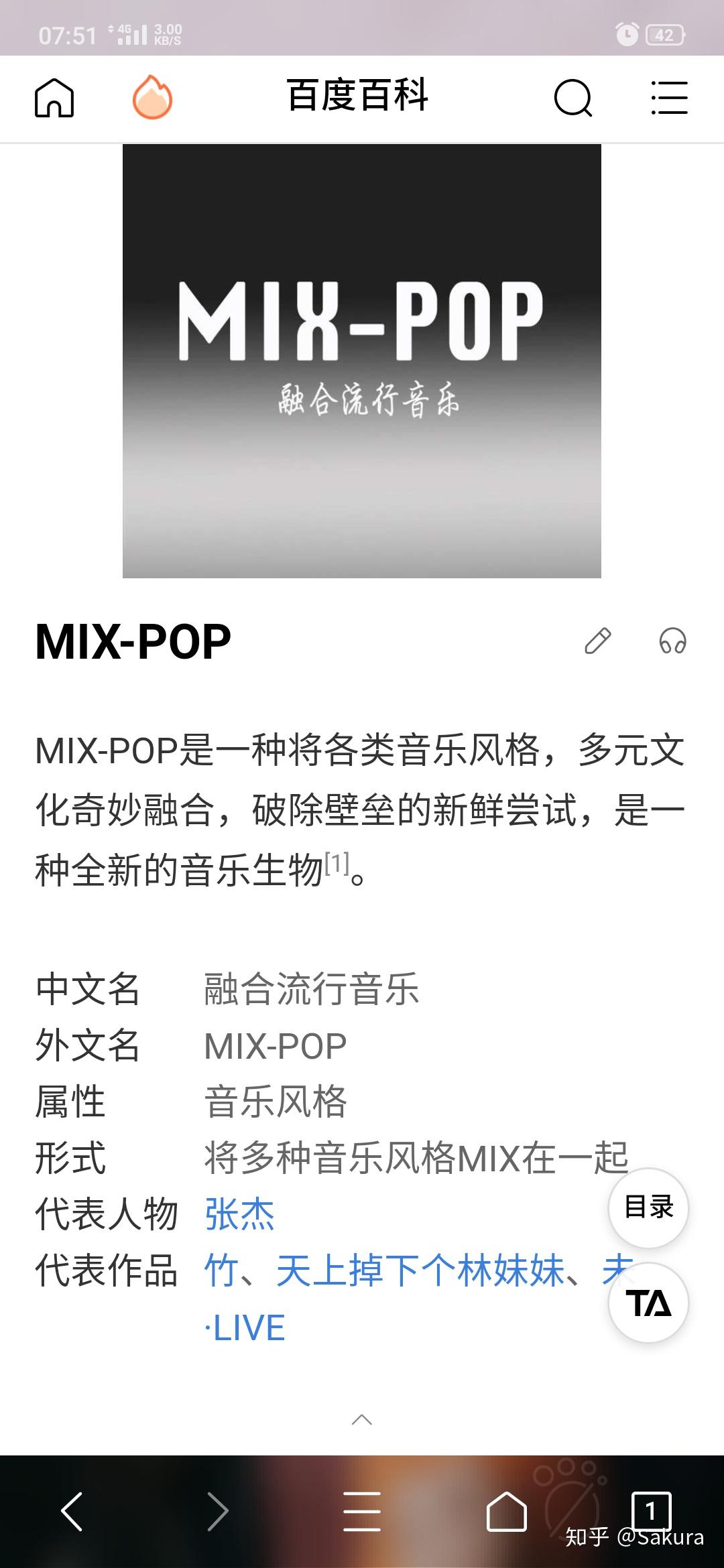Open the browser menu

point(362,1512)
